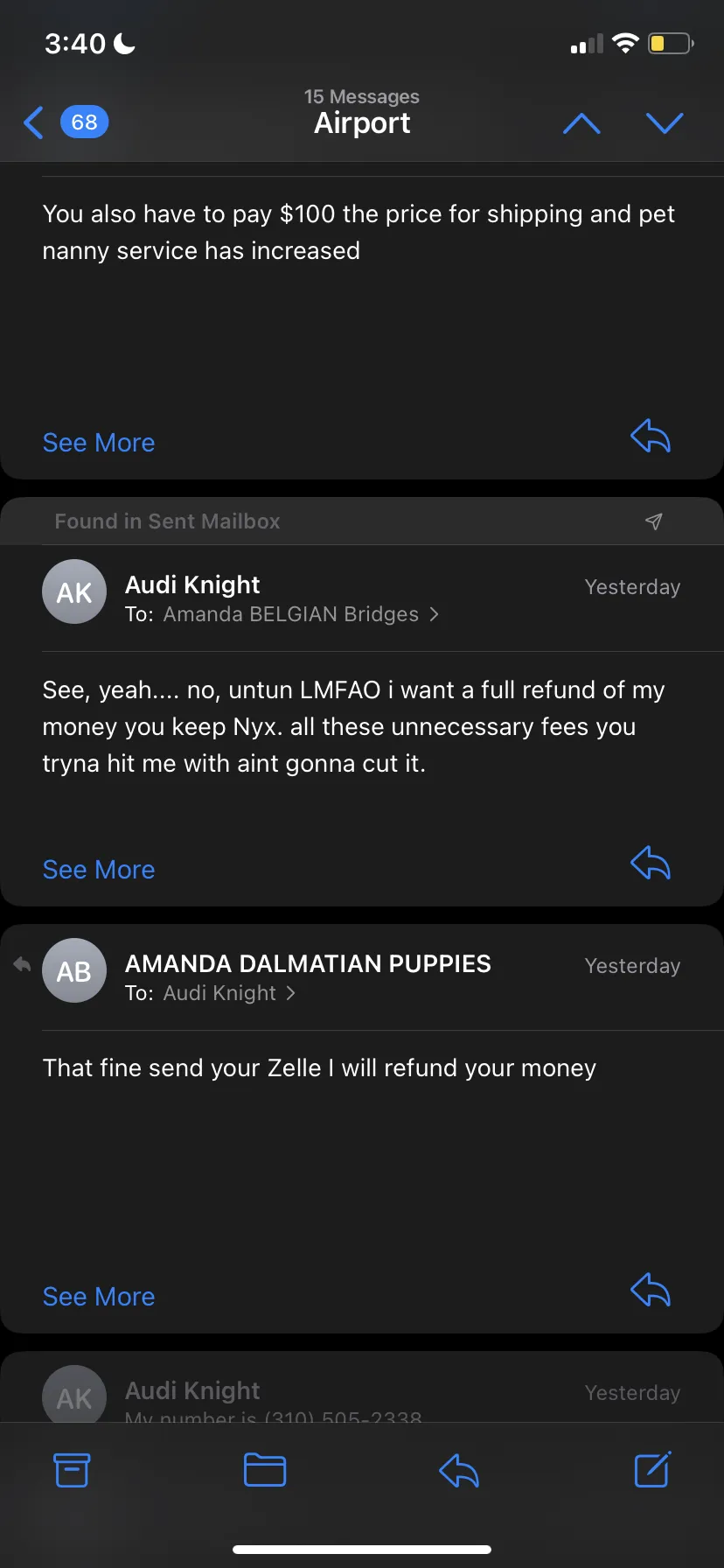Go back to the mailbox list
The width and height of the screenshot is (724, 1568).
(66, 122)
